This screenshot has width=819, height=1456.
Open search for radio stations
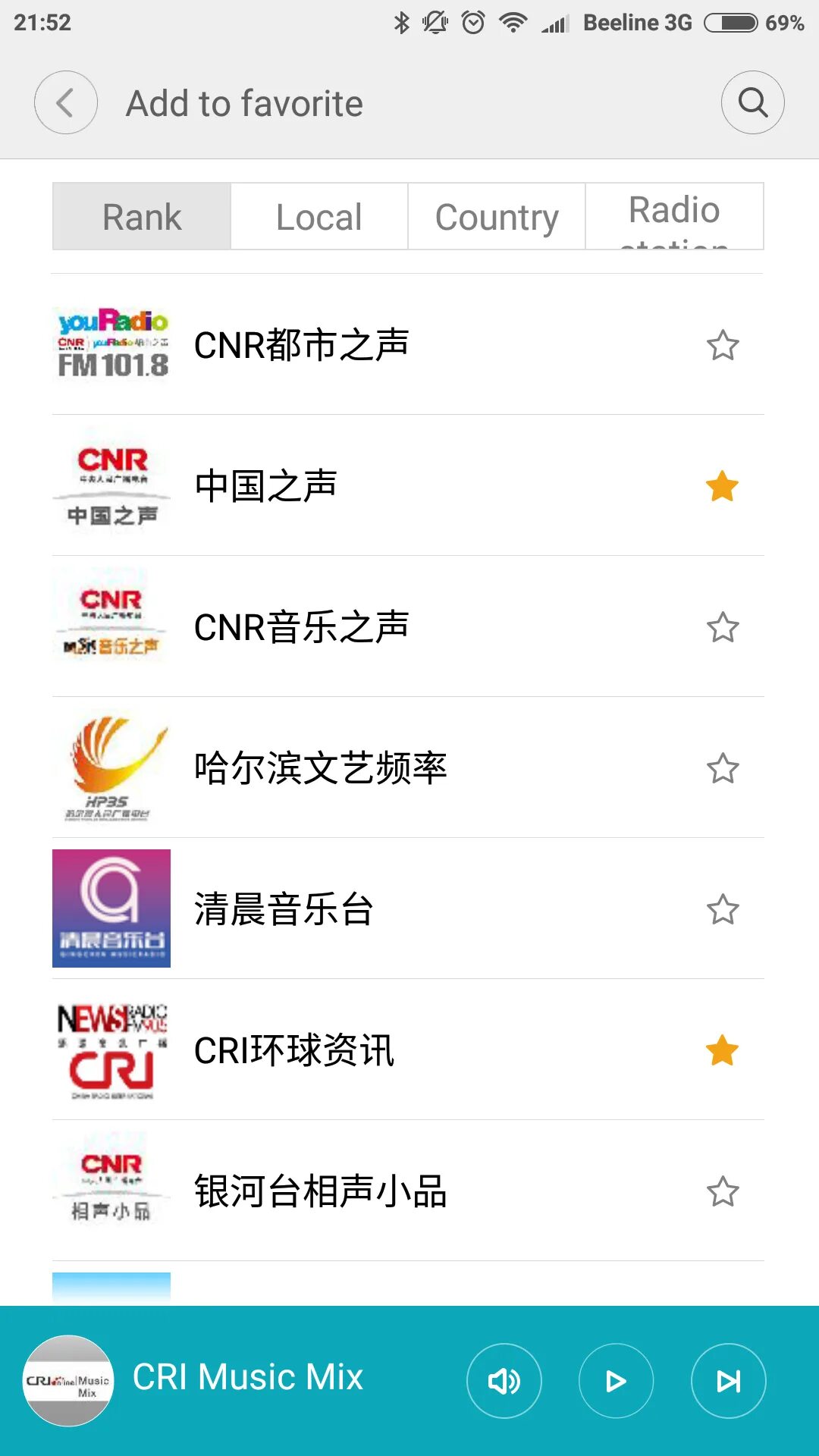[x=752, y=102]
